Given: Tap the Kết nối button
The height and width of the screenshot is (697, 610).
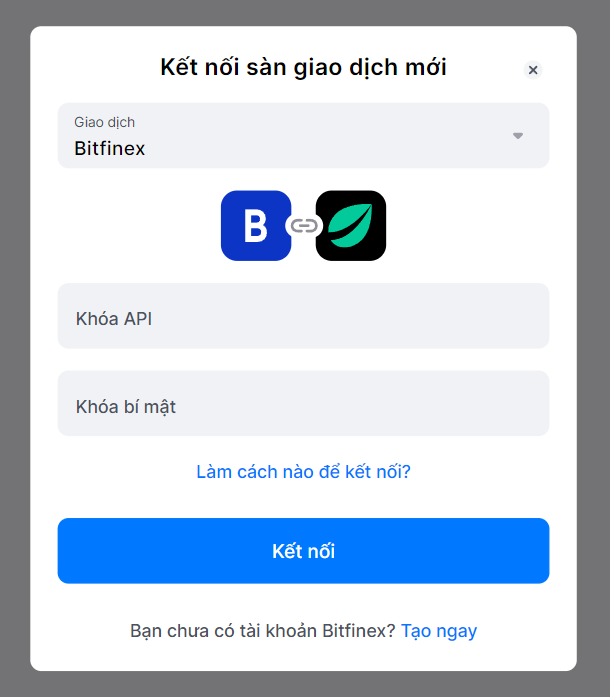Looking at the screenshot, I should tap(303, 551).
